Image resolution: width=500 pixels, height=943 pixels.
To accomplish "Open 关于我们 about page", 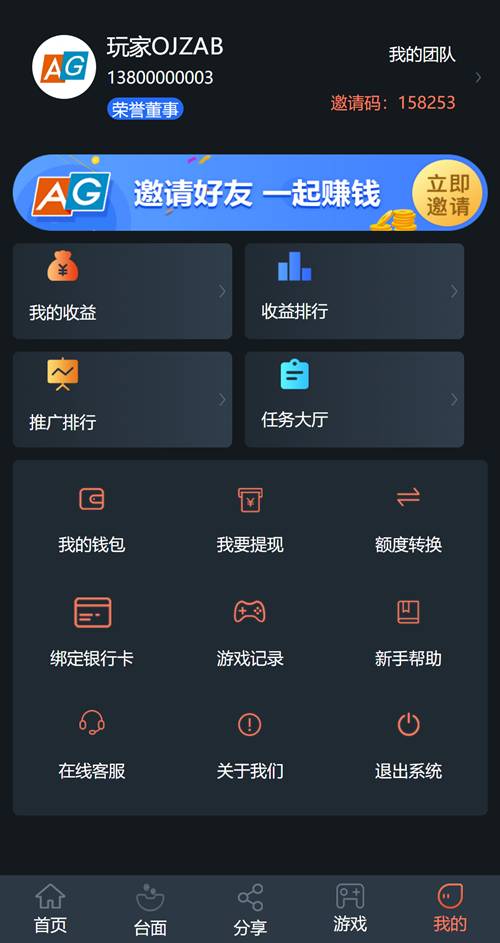I will (250, 745).
